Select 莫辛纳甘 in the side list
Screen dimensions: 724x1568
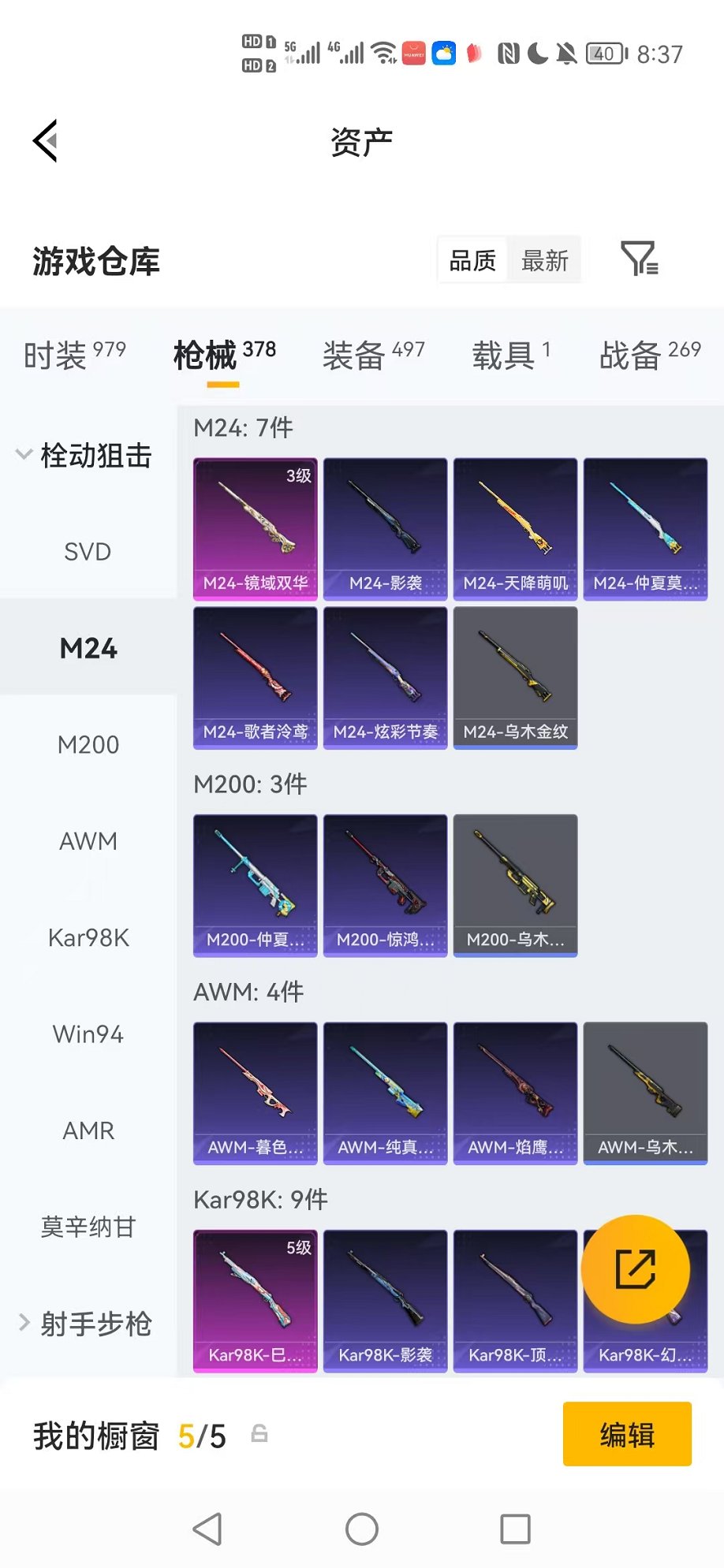pyautogui.click(x=88, y=1227)
